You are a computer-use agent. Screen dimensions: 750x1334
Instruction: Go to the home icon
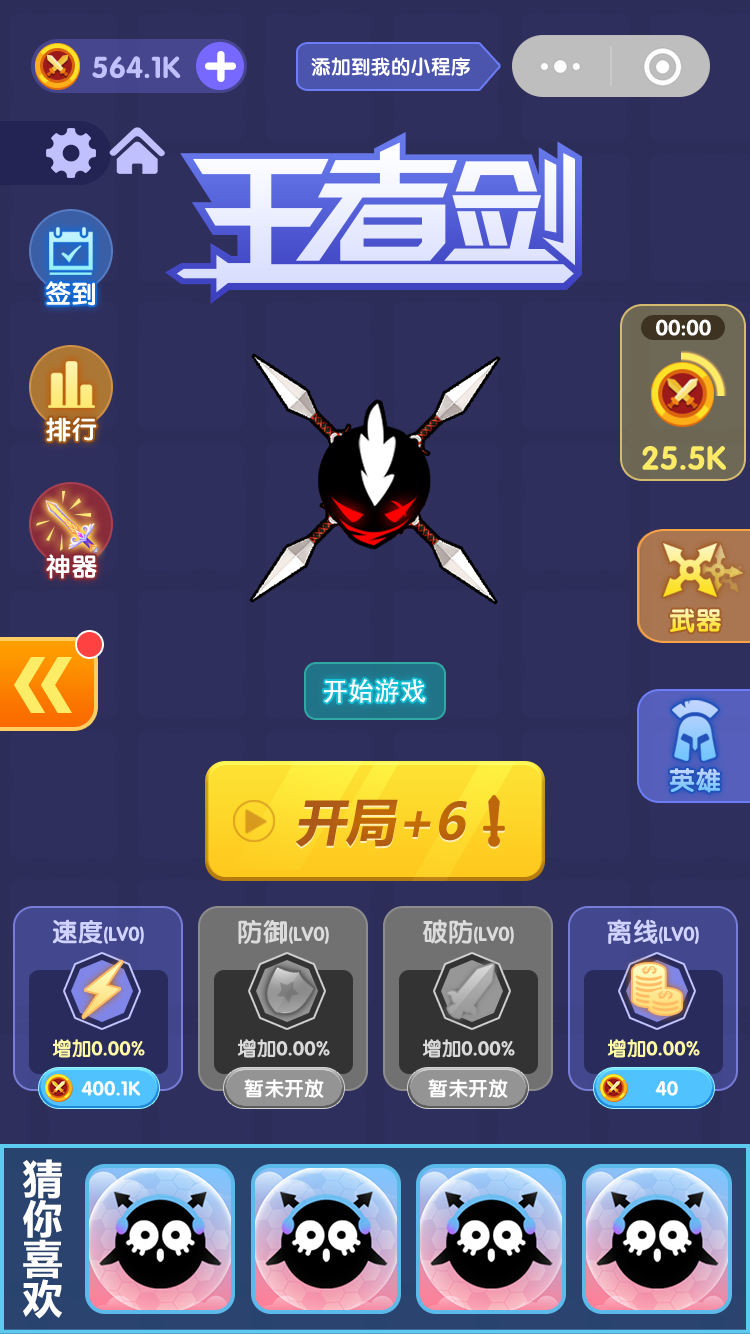pyautogui.click(x=137, y=151)
